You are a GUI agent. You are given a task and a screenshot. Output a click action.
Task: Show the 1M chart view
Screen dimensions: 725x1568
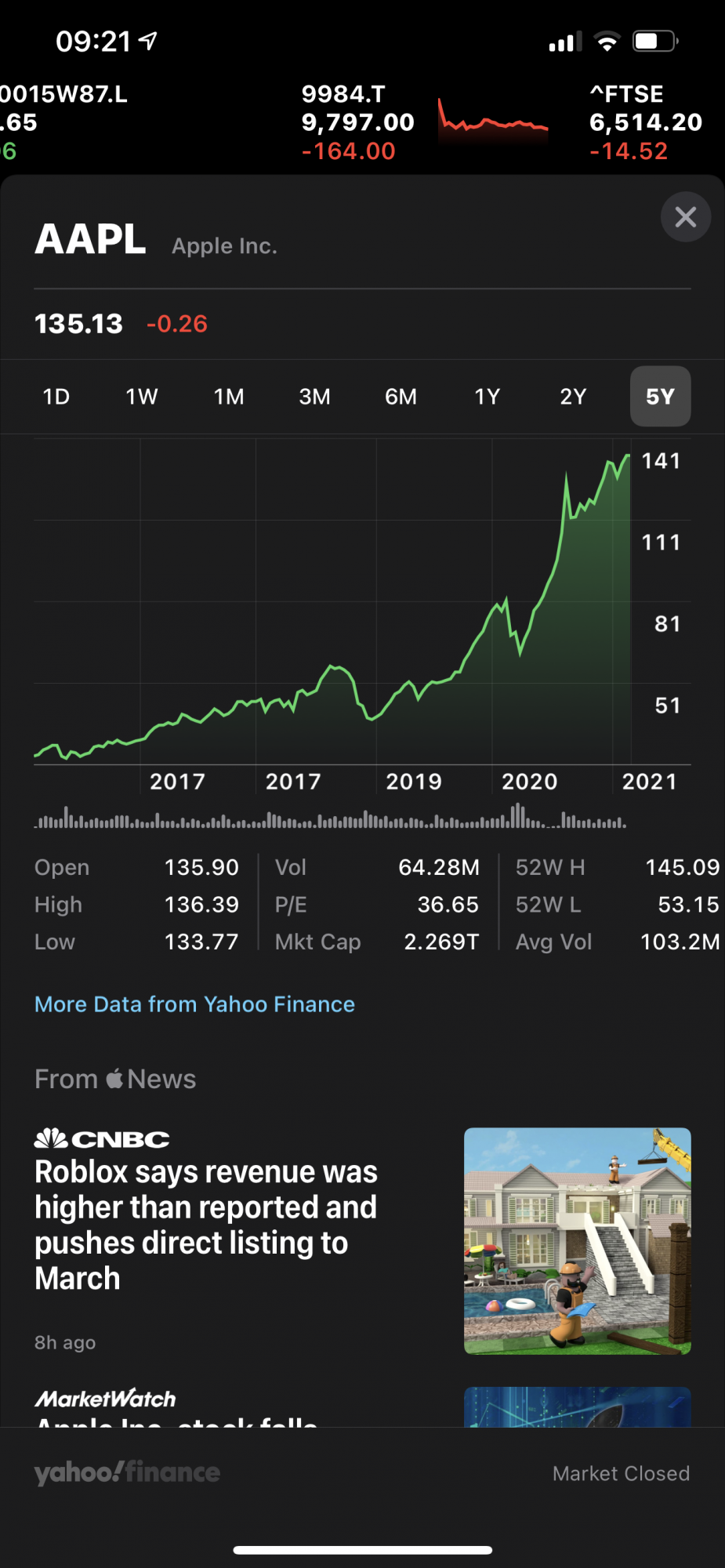pos(229,397)
